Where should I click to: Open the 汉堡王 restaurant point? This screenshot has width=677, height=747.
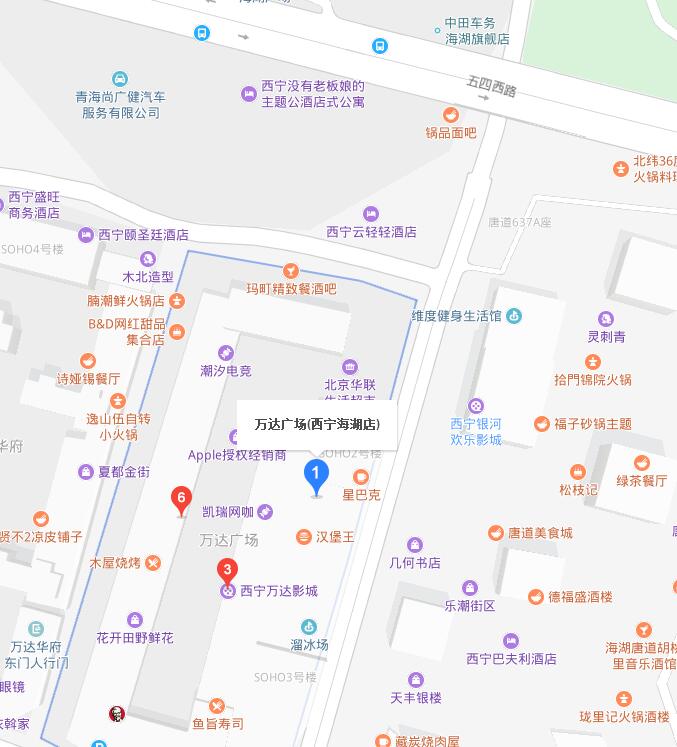pos(304,537)
